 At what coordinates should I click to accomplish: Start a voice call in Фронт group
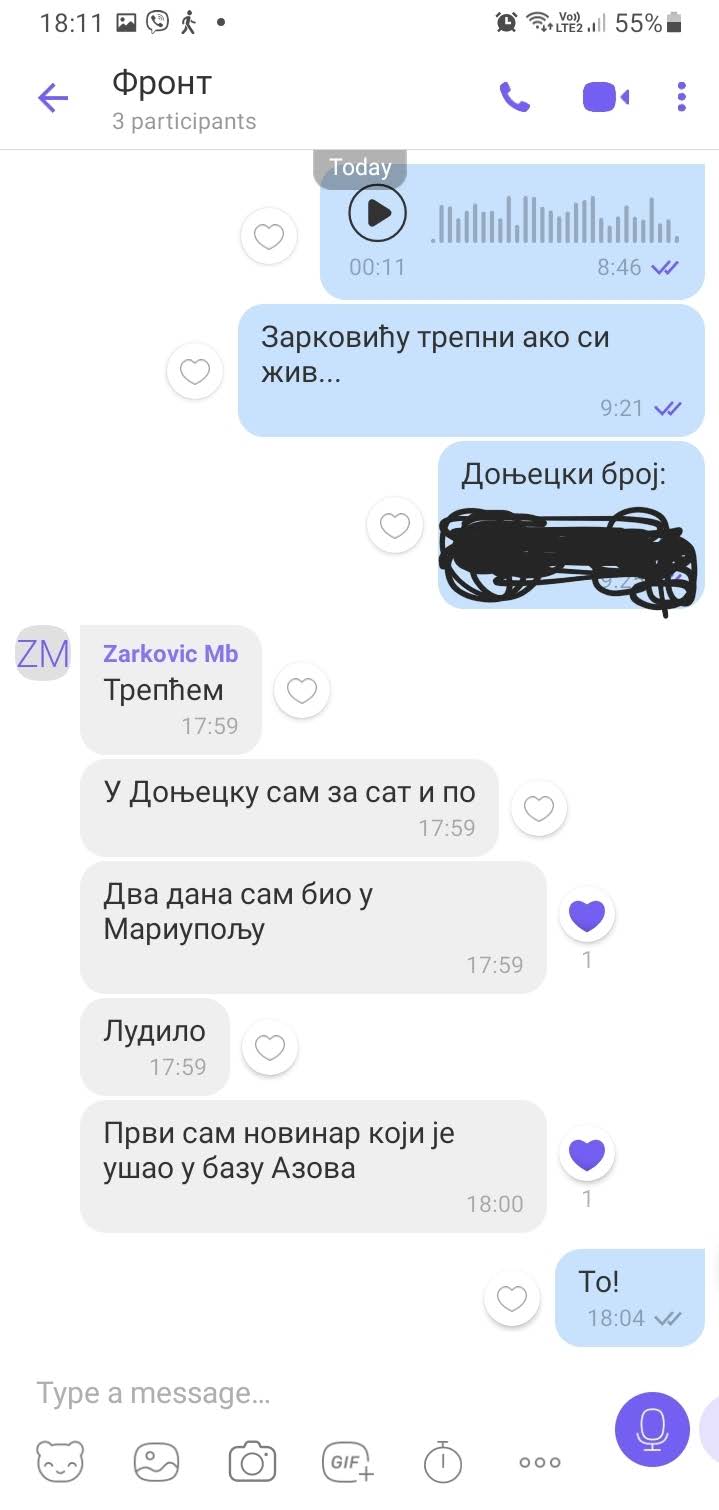coord(514,97)
